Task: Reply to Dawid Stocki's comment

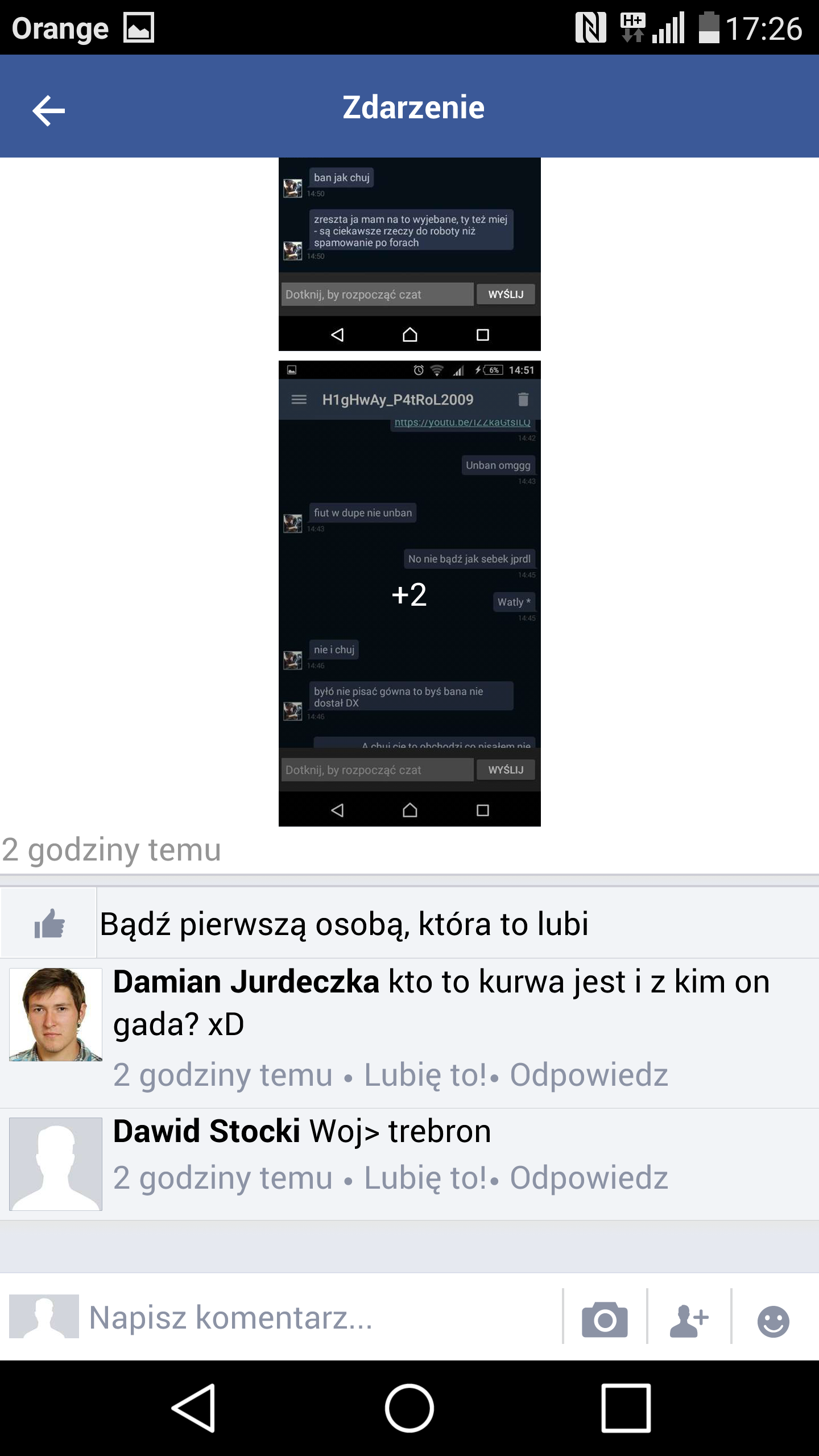Action: pos(589,1178)
